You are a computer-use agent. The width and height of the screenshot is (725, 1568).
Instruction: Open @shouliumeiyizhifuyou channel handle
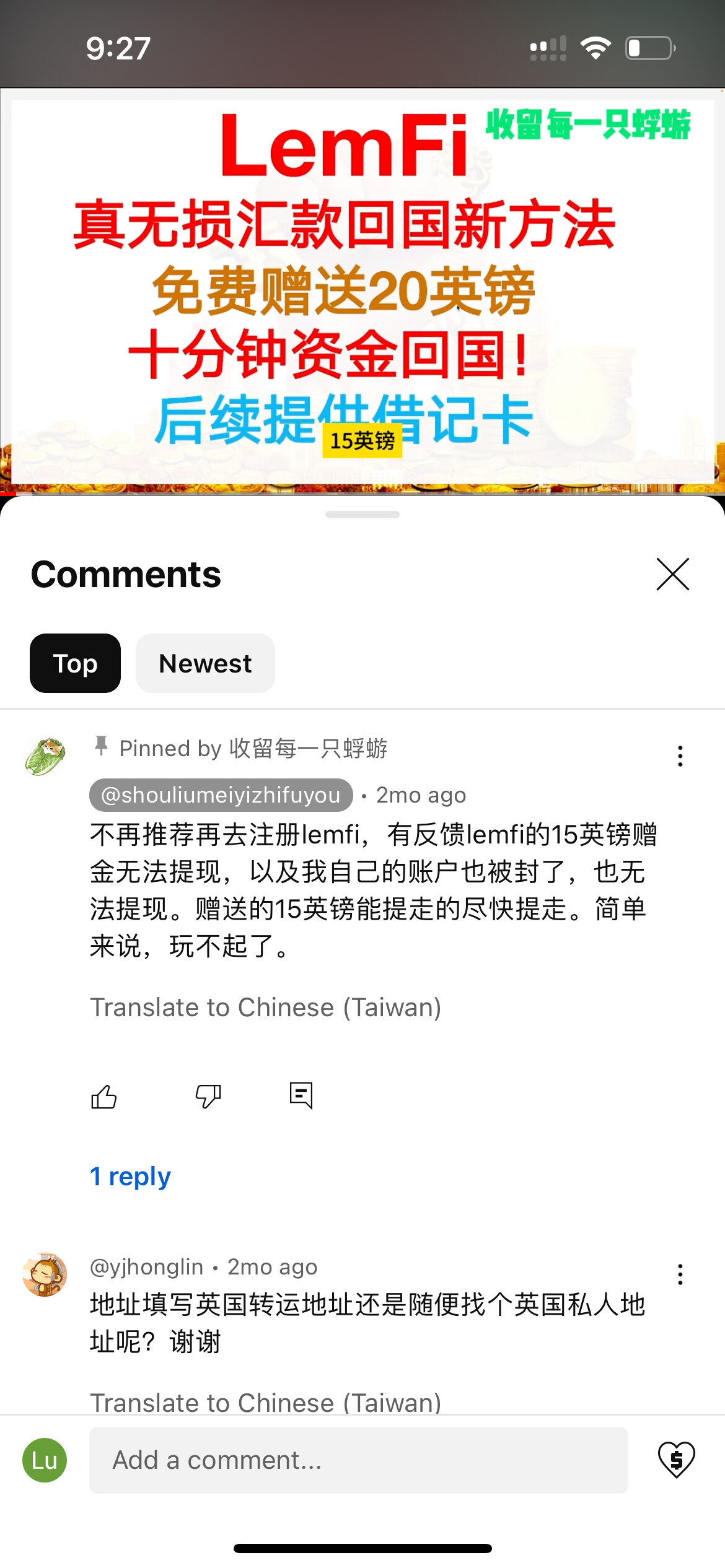coord(221,795)
